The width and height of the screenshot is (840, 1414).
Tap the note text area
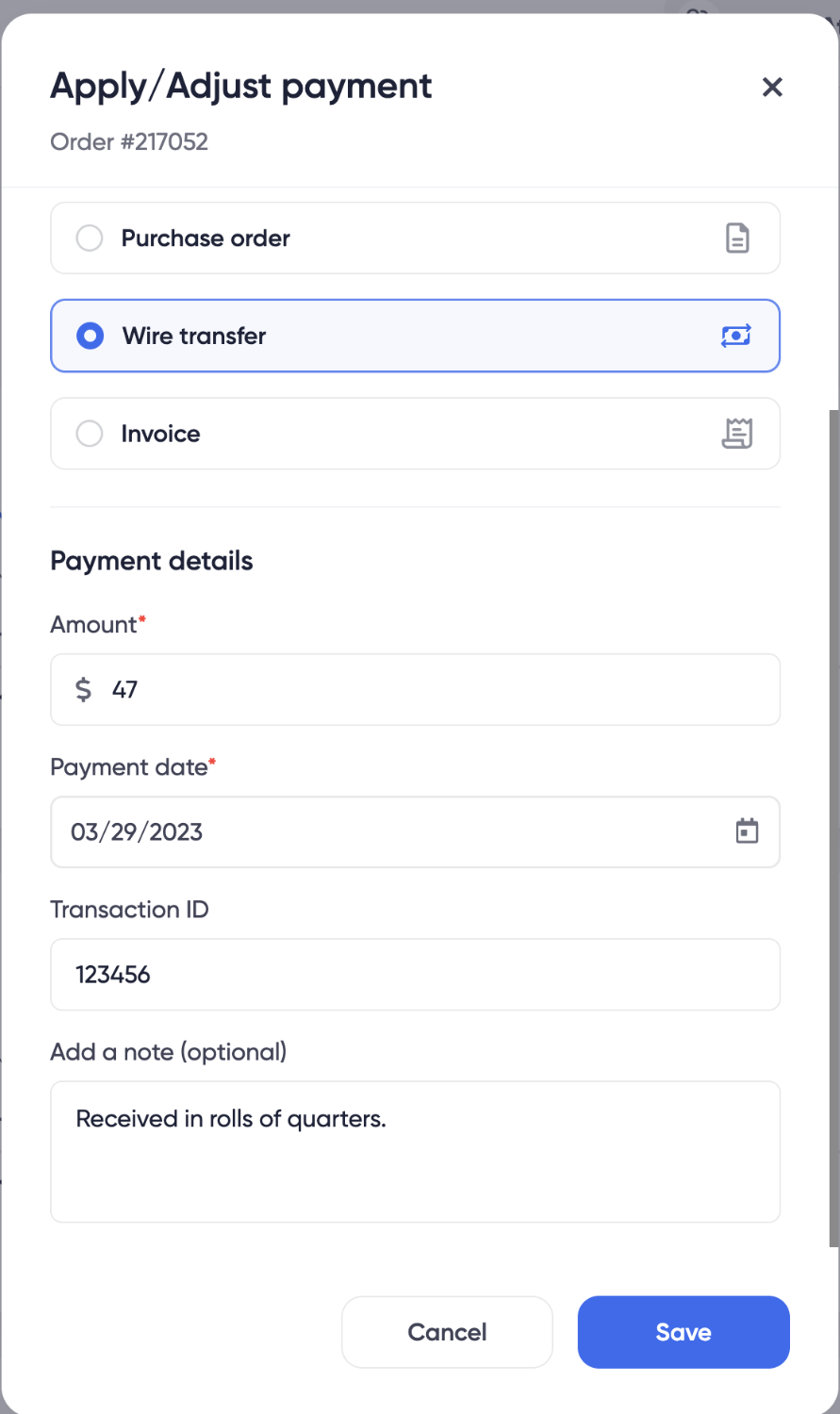[415, 1152]
